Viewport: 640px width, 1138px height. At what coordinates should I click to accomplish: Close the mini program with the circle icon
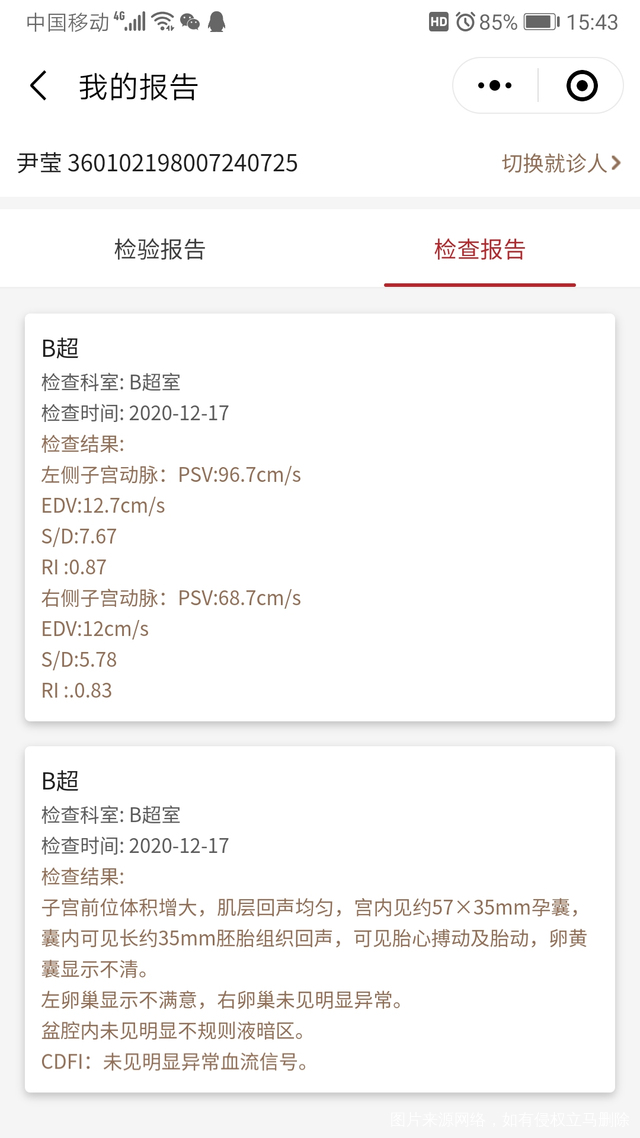(x=581, y=86)
